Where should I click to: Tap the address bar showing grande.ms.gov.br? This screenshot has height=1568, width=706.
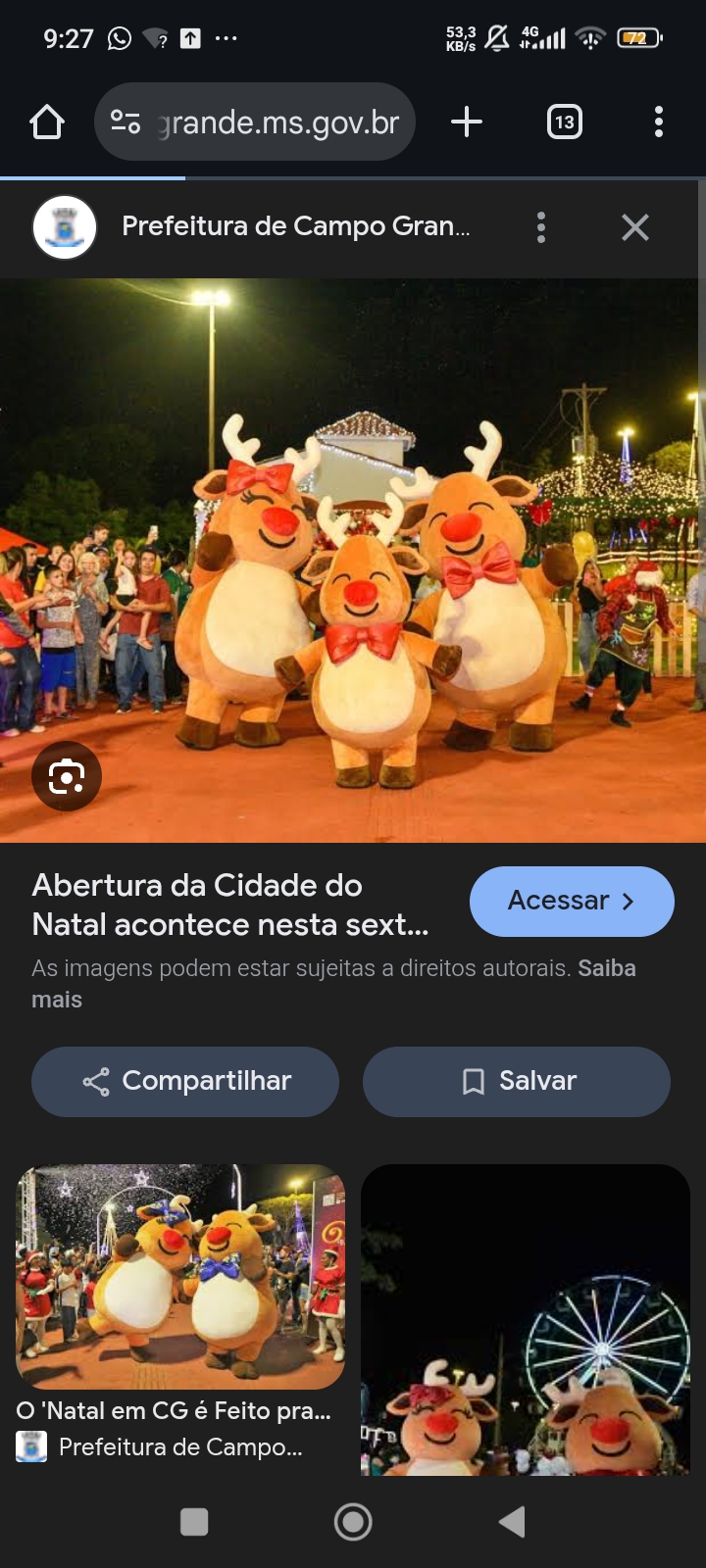(255, 122)
